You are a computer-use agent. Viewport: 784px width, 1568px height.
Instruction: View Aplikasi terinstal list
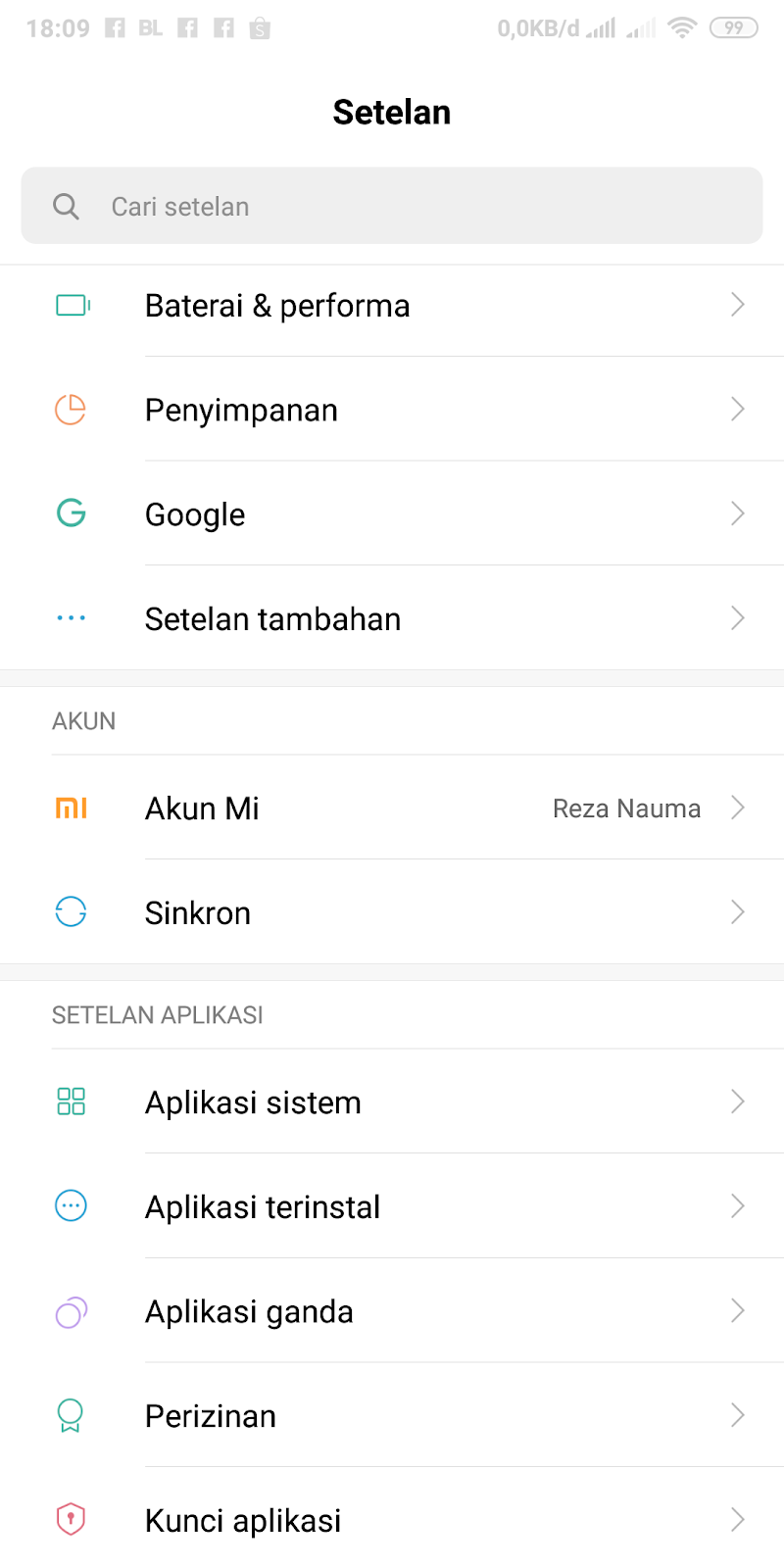point(392,1206)
